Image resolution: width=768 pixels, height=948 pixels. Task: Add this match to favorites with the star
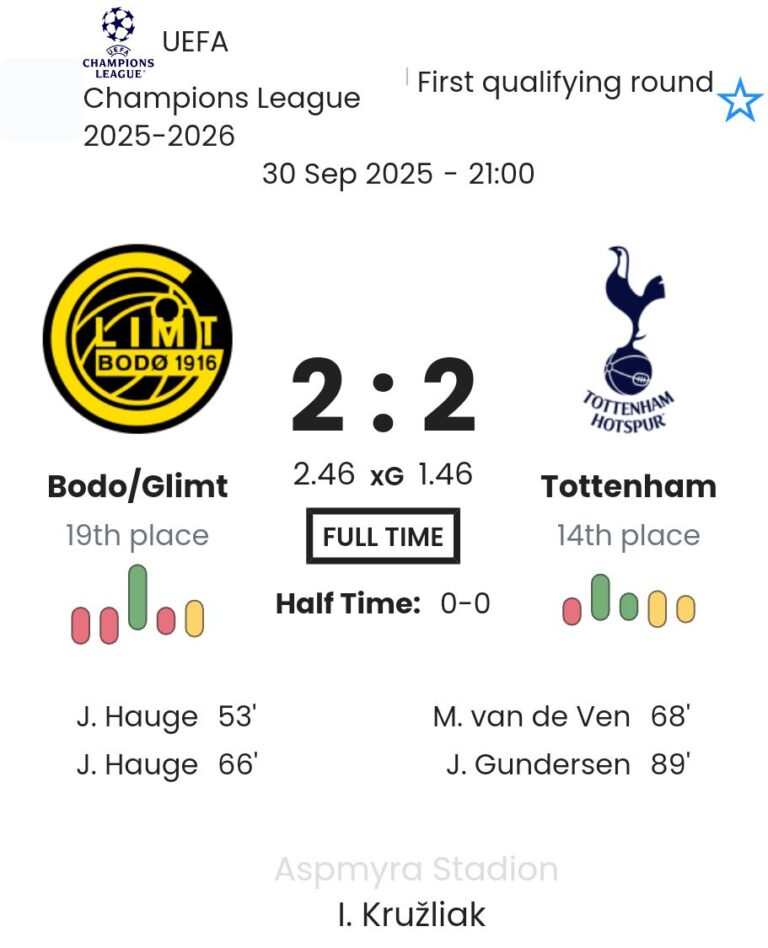[x=741, y=102]
